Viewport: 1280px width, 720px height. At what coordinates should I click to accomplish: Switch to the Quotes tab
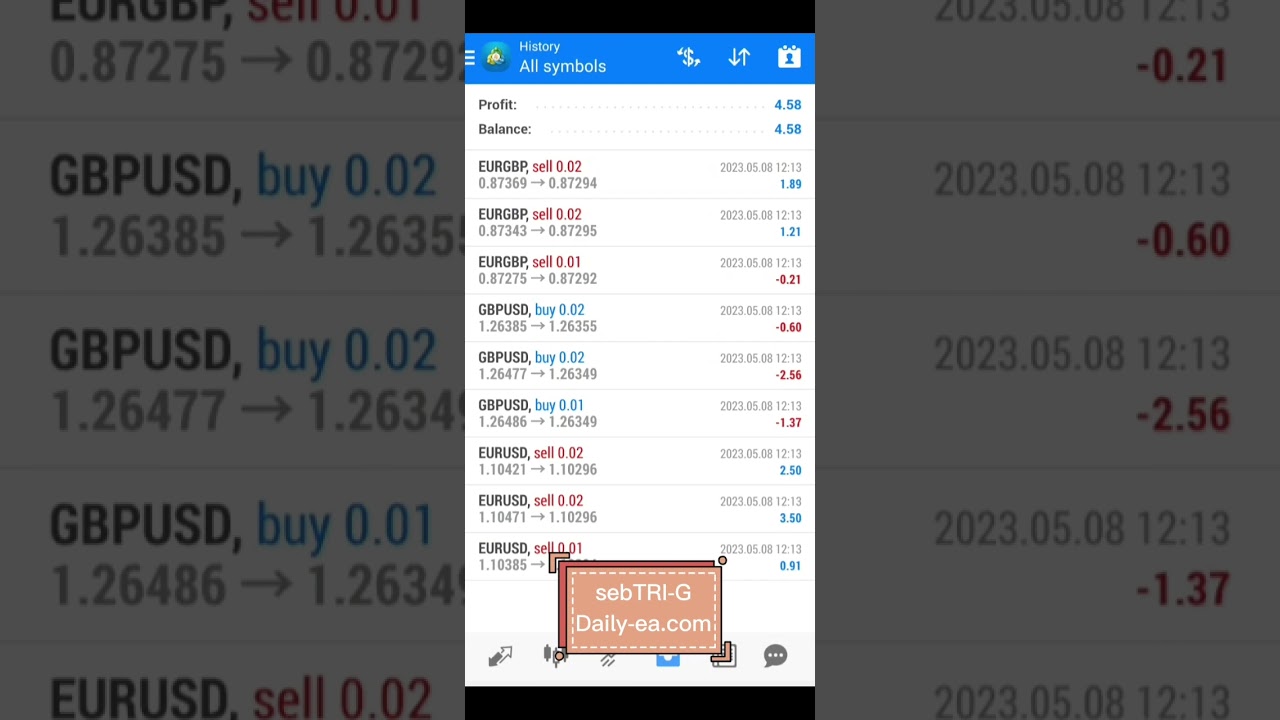pos(500,656)
